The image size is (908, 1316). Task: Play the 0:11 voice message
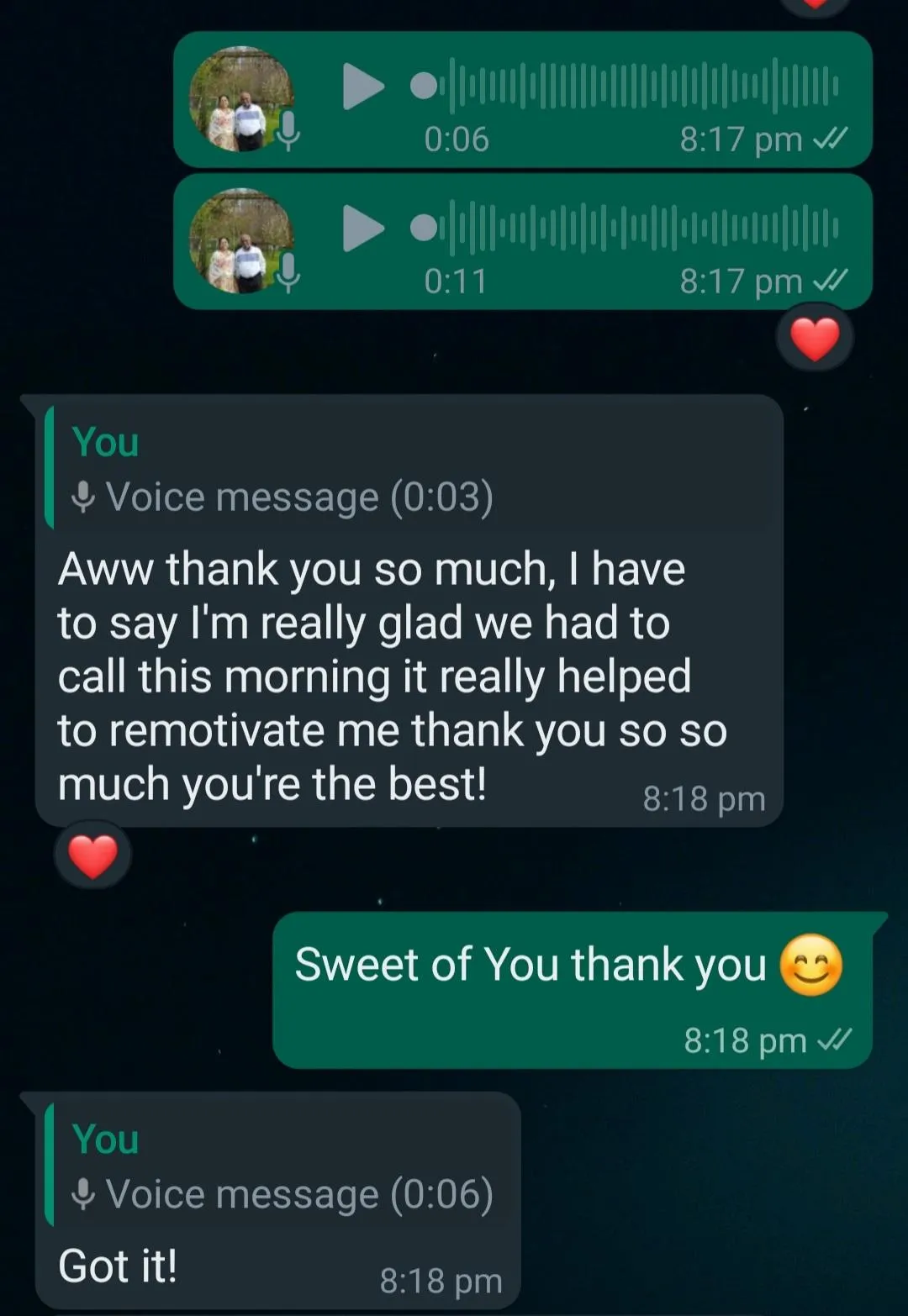[362, 229]
